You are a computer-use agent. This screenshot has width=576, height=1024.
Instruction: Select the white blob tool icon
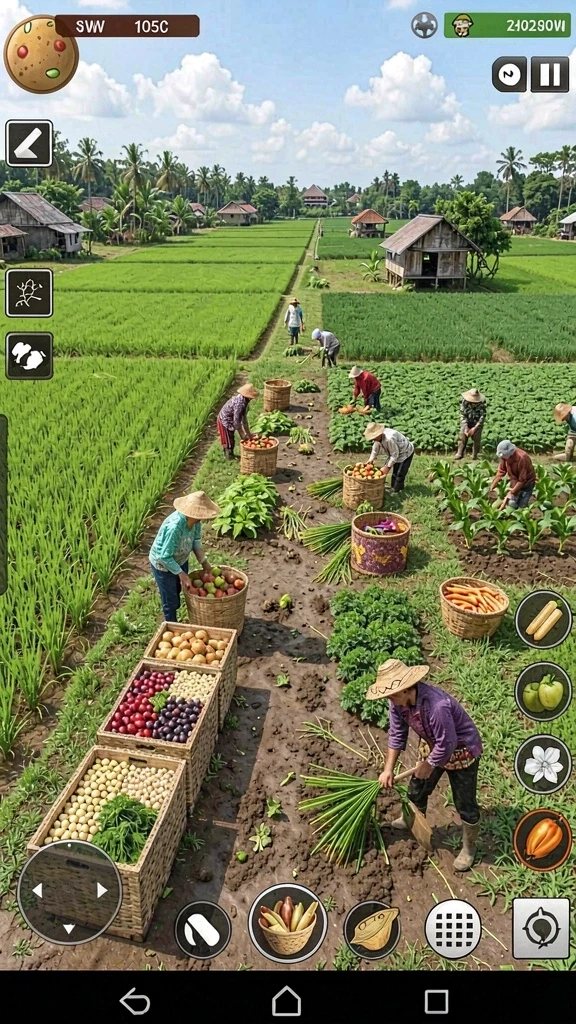pyautogui.click(x=29, y=355)
